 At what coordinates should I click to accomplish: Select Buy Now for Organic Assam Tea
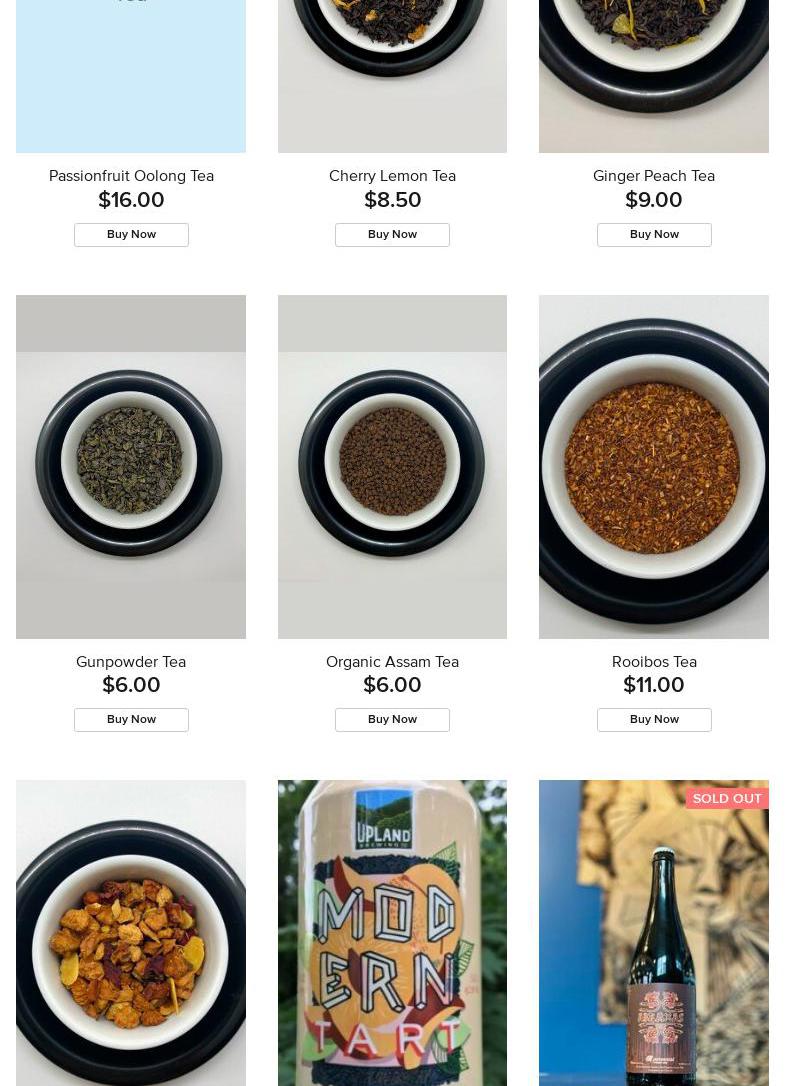tap(392, 720)
